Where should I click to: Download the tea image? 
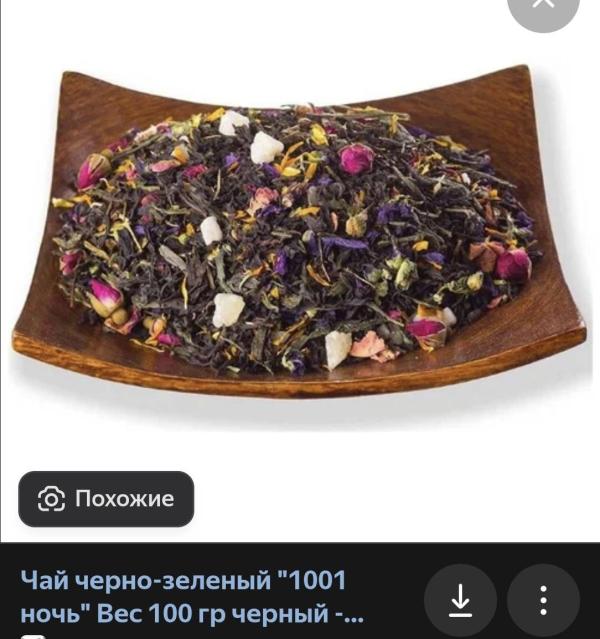pos(460,600)
